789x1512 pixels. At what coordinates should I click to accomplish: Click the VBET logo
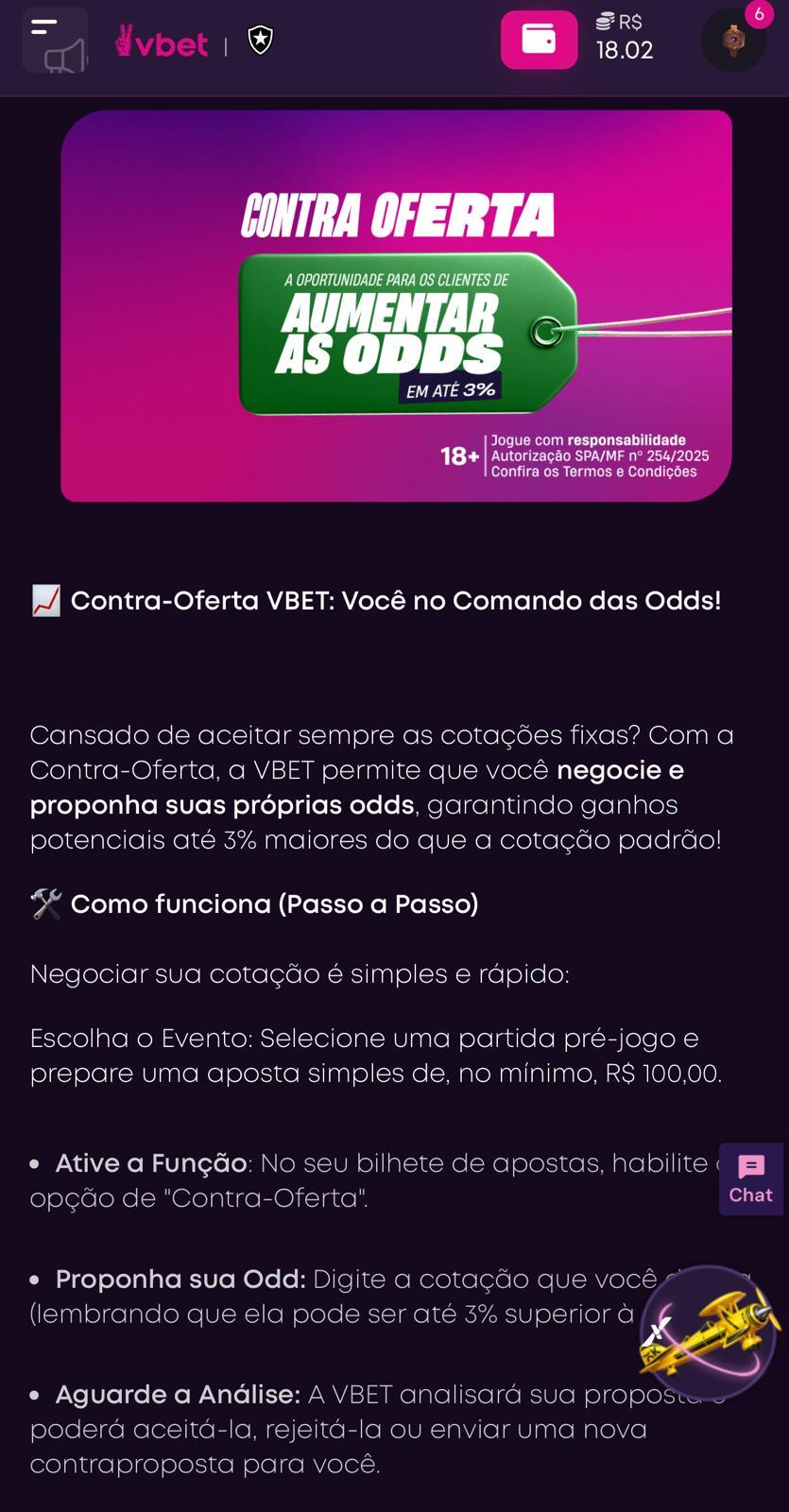pyautogui.click(x=161, y=42)
